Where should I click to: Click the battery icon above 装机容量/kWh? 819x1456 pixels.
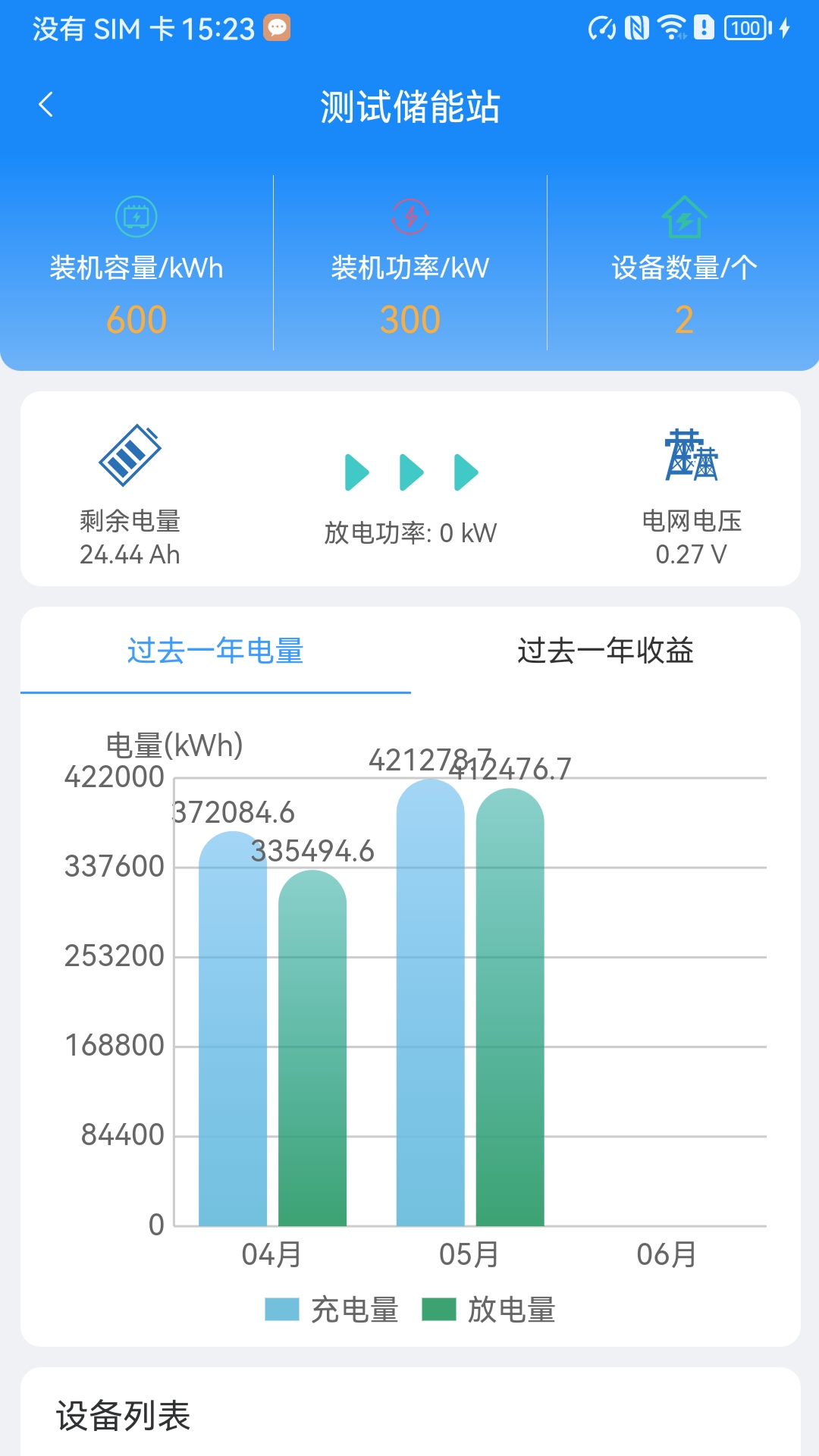click(x=136, y=216)
